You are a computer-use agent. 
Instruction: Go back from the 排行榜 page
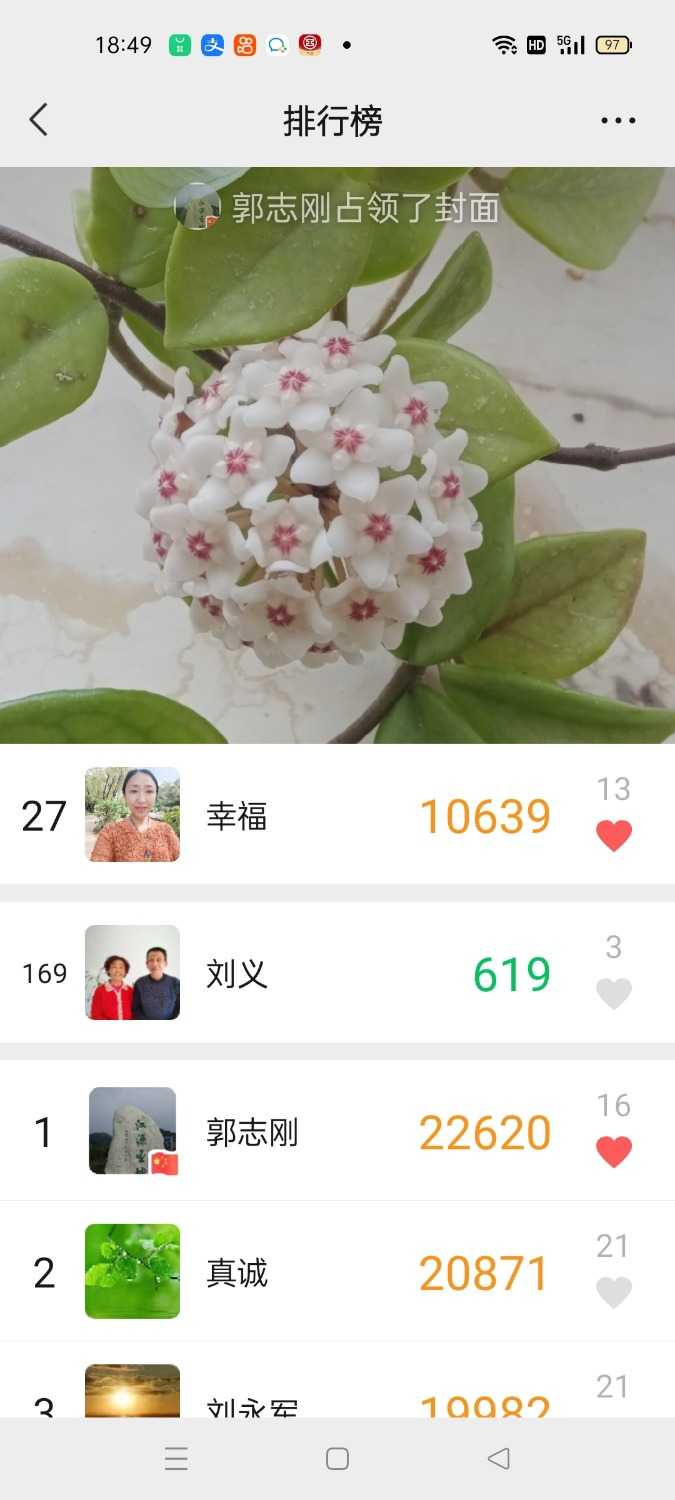click(x=38, y=121)
